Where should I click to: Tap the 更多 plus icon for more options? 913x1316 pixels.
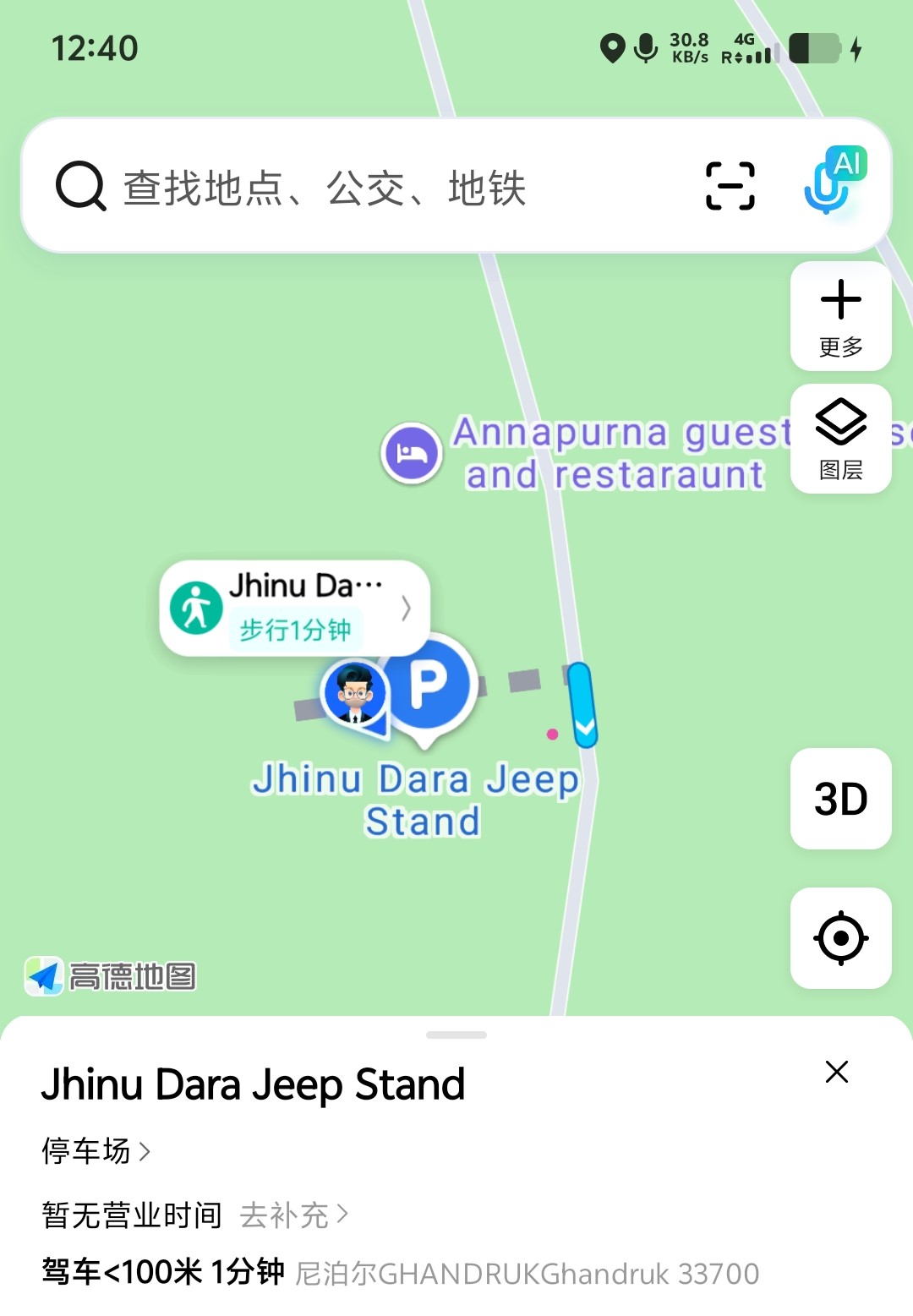(x=840, y=316)
